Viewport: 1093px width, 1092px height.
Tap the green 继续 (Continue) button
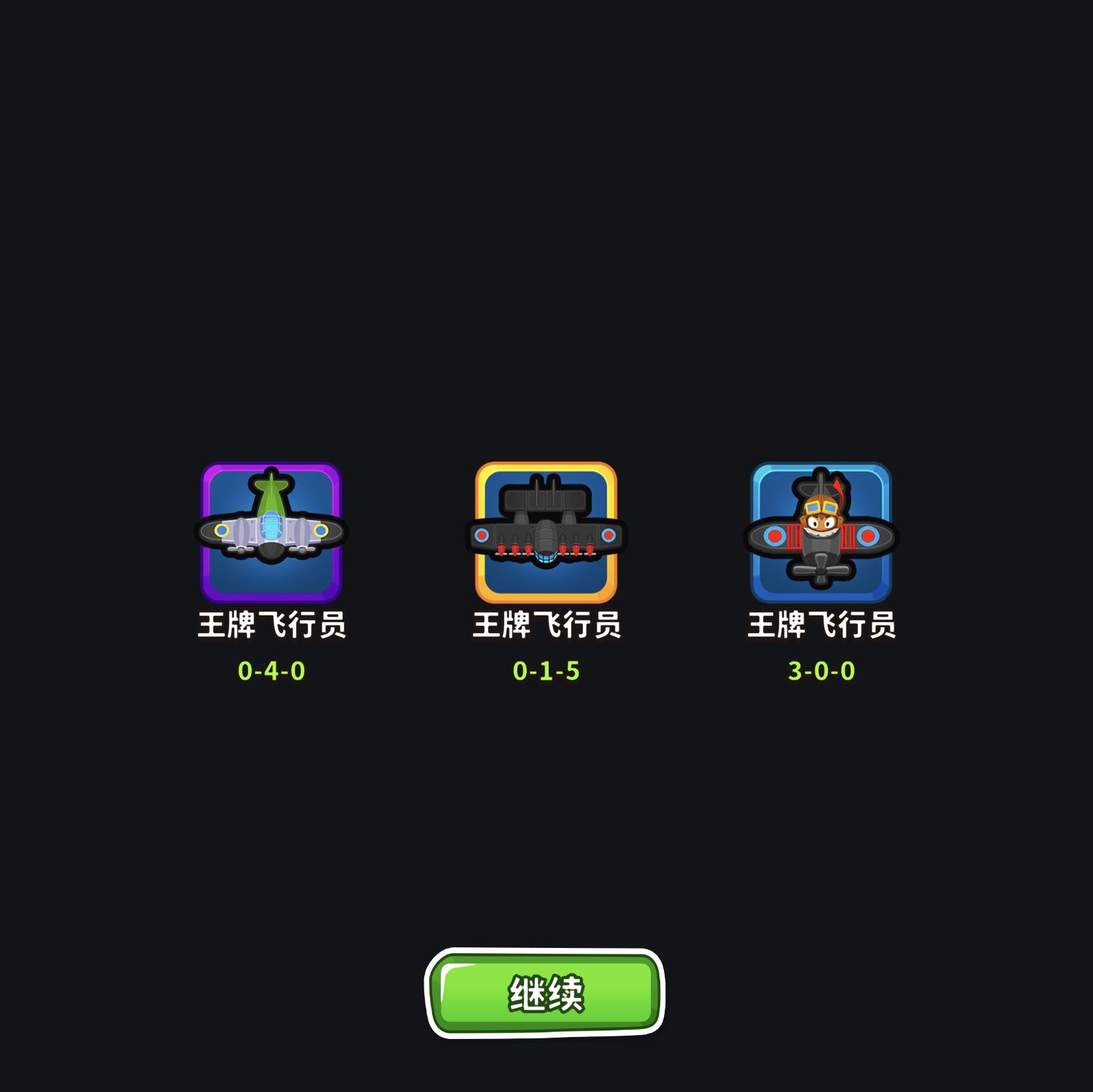(545, 992)
